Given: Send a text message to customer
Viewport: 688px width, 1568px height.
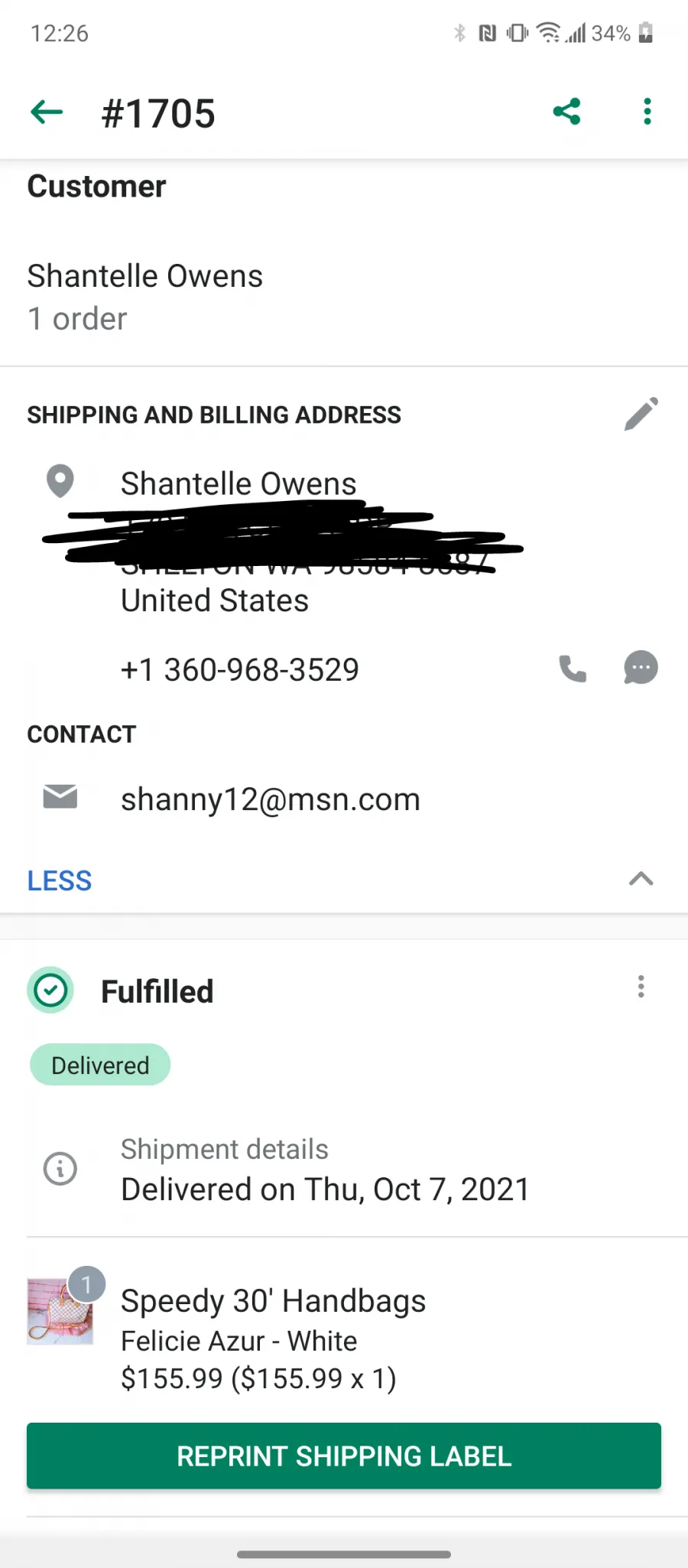Looking at the screenshot, I should tap(641, 668).
